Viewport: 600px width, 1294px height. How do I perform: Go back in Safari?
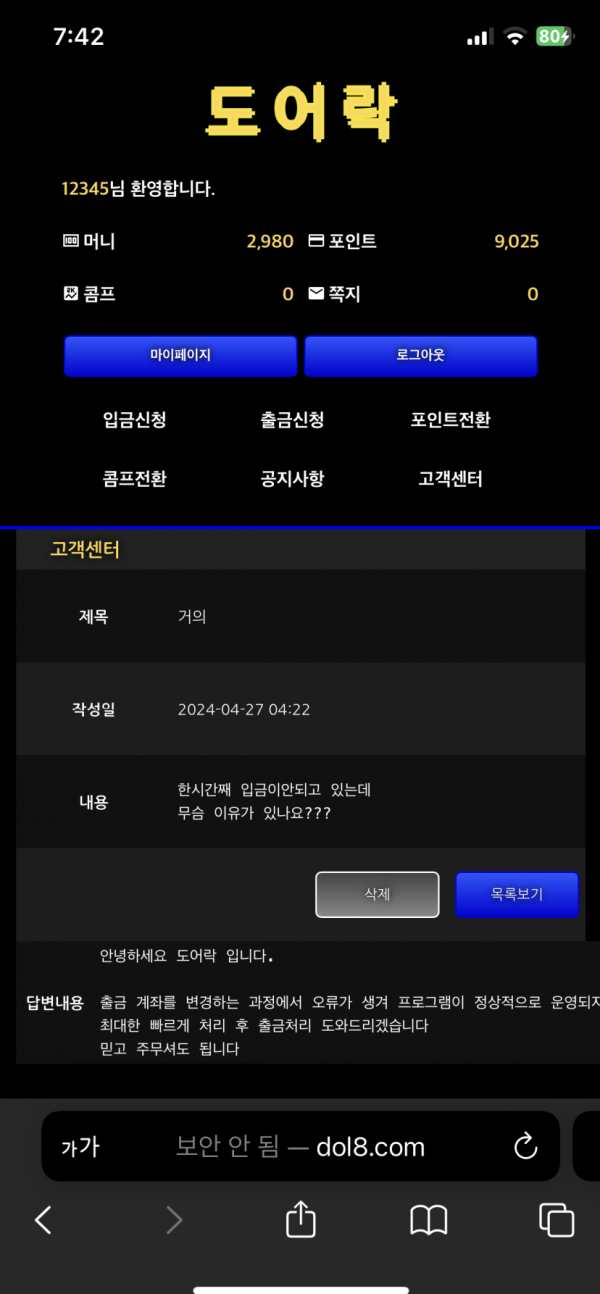[x=43, y=1219]
